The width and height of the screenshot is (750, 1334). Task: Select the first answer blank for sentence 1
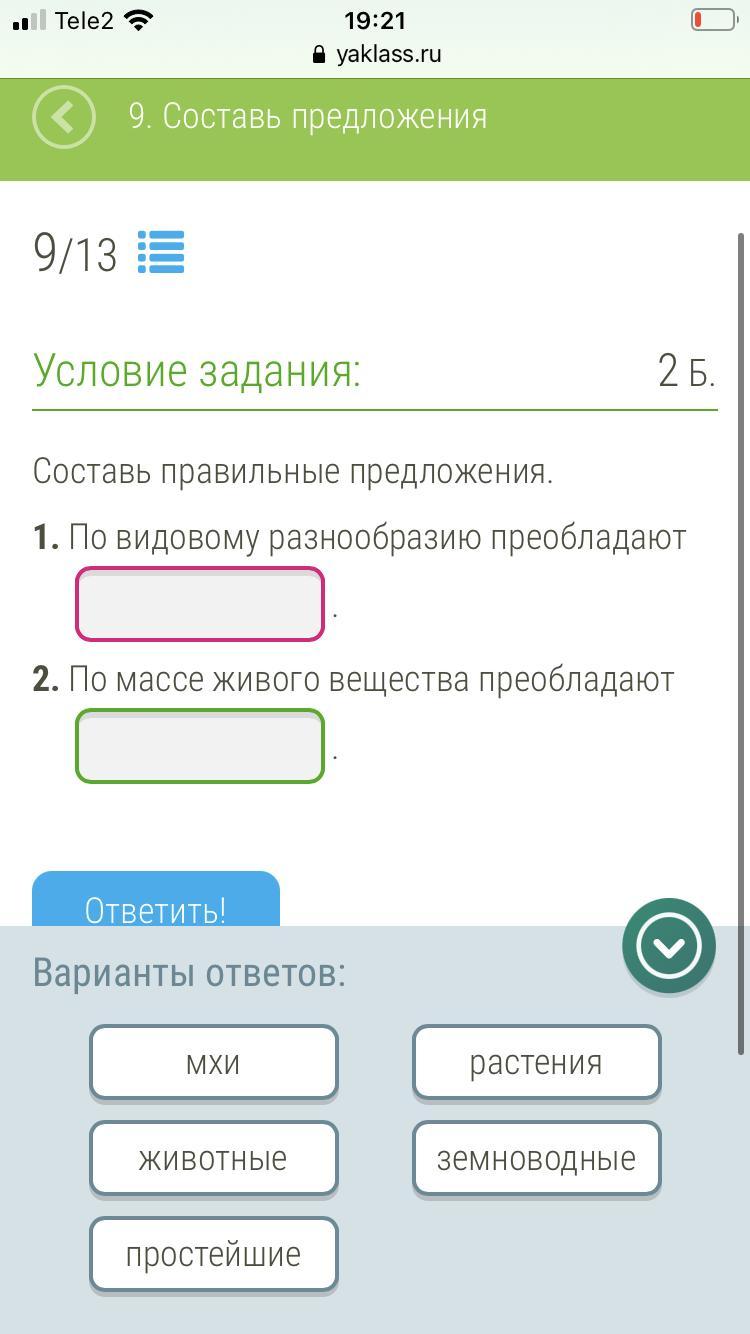200,604
